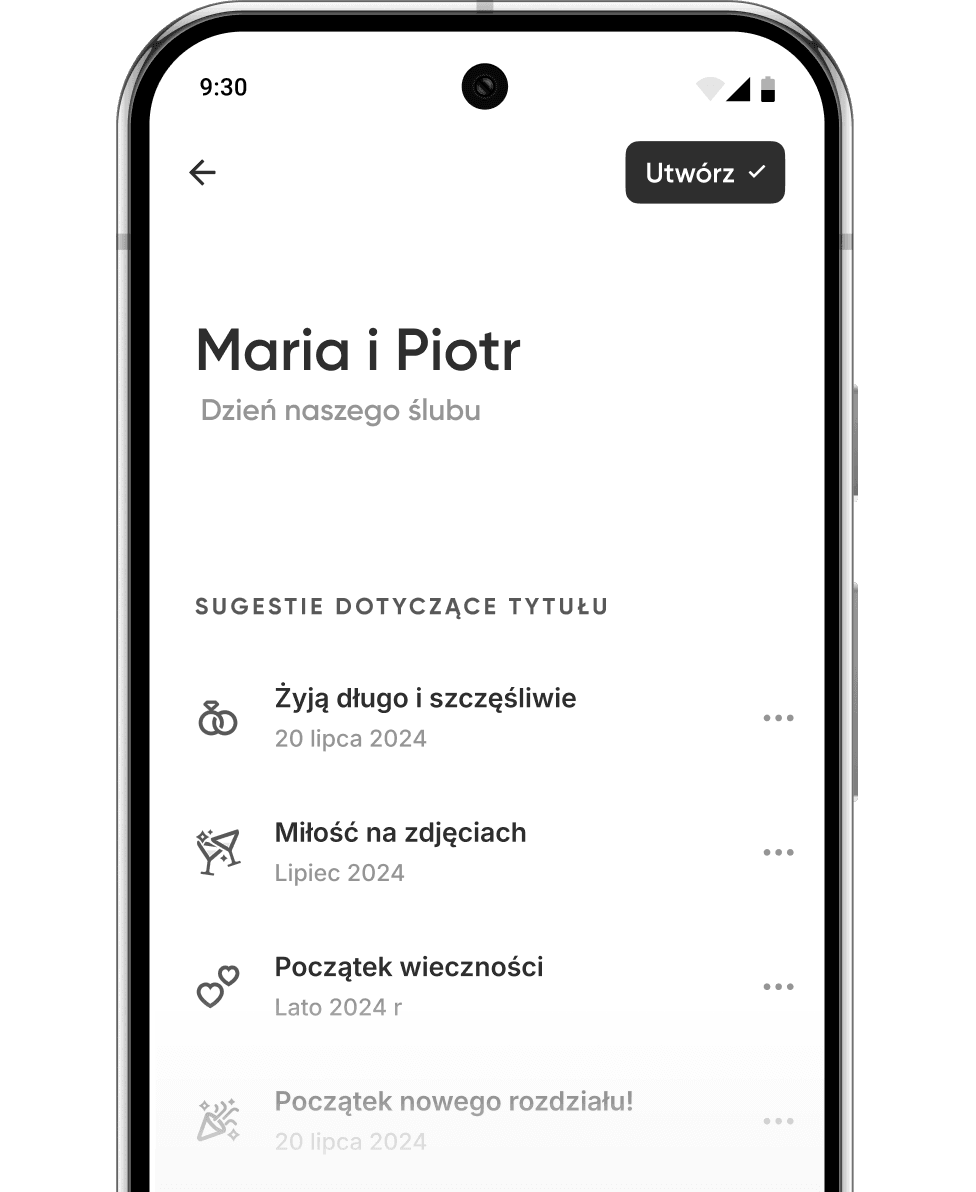The width and height of the screenshot is (976, 1192).
Task: Open more options for Miłość na zdjęciach
Action: [x=778, y=853]
